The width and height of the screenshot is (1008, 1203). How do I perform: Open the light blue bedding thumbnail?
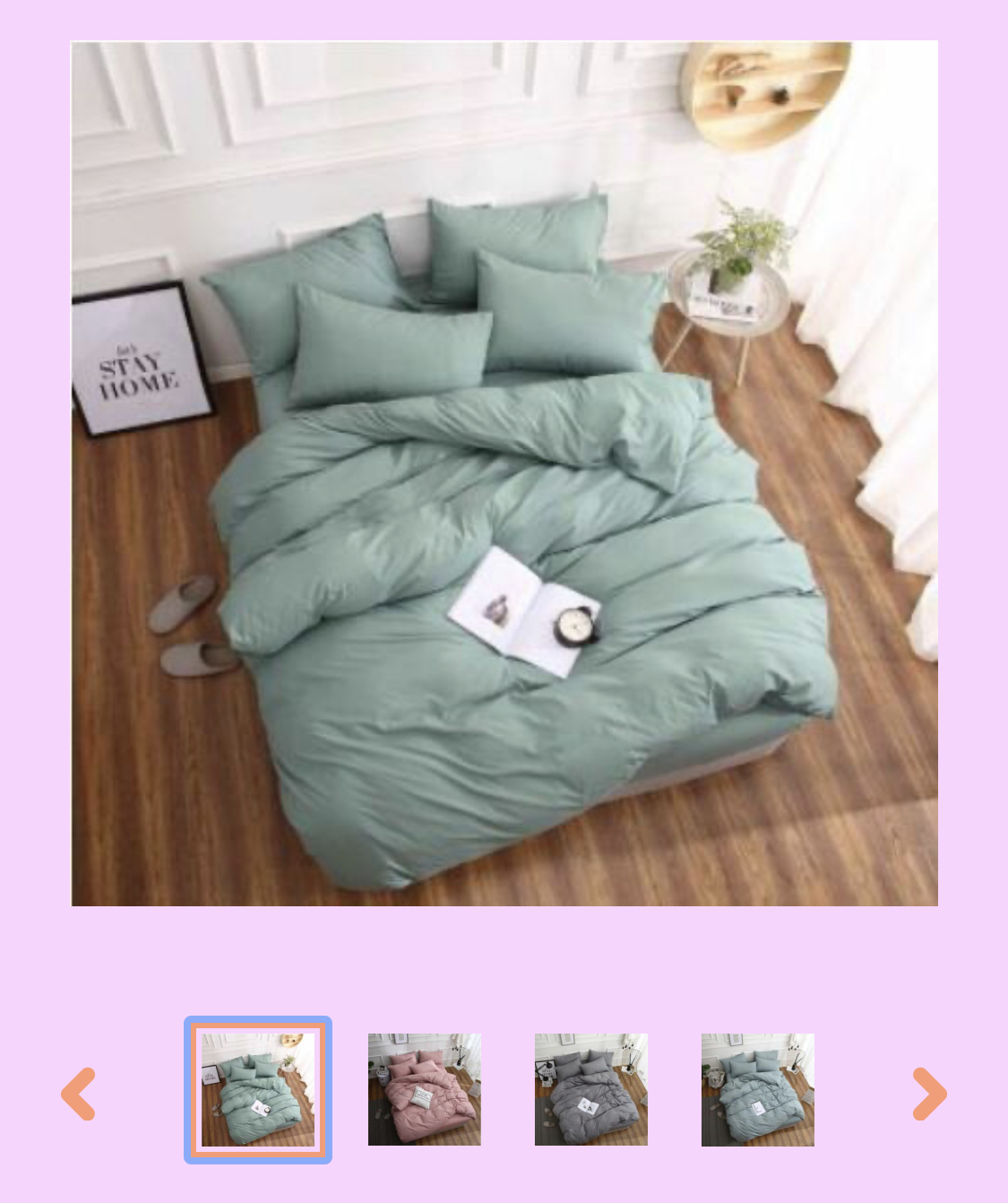758,1089
